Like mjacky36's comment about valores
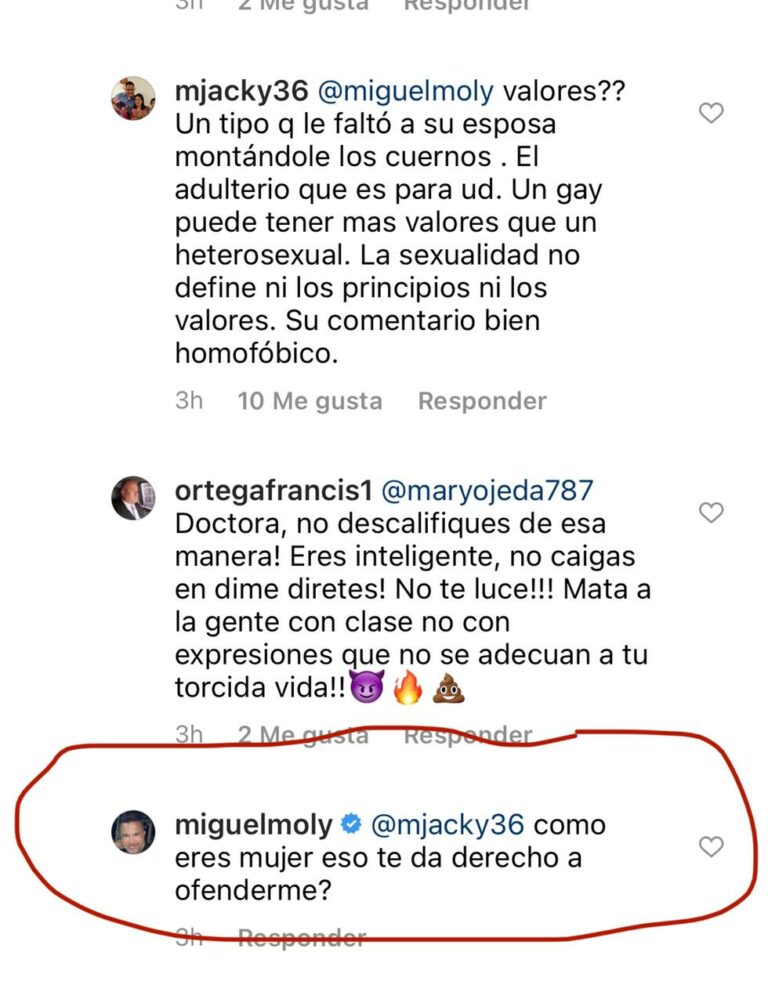Image resolution: width=768 pixels, height=1003 pixels. 710,113
